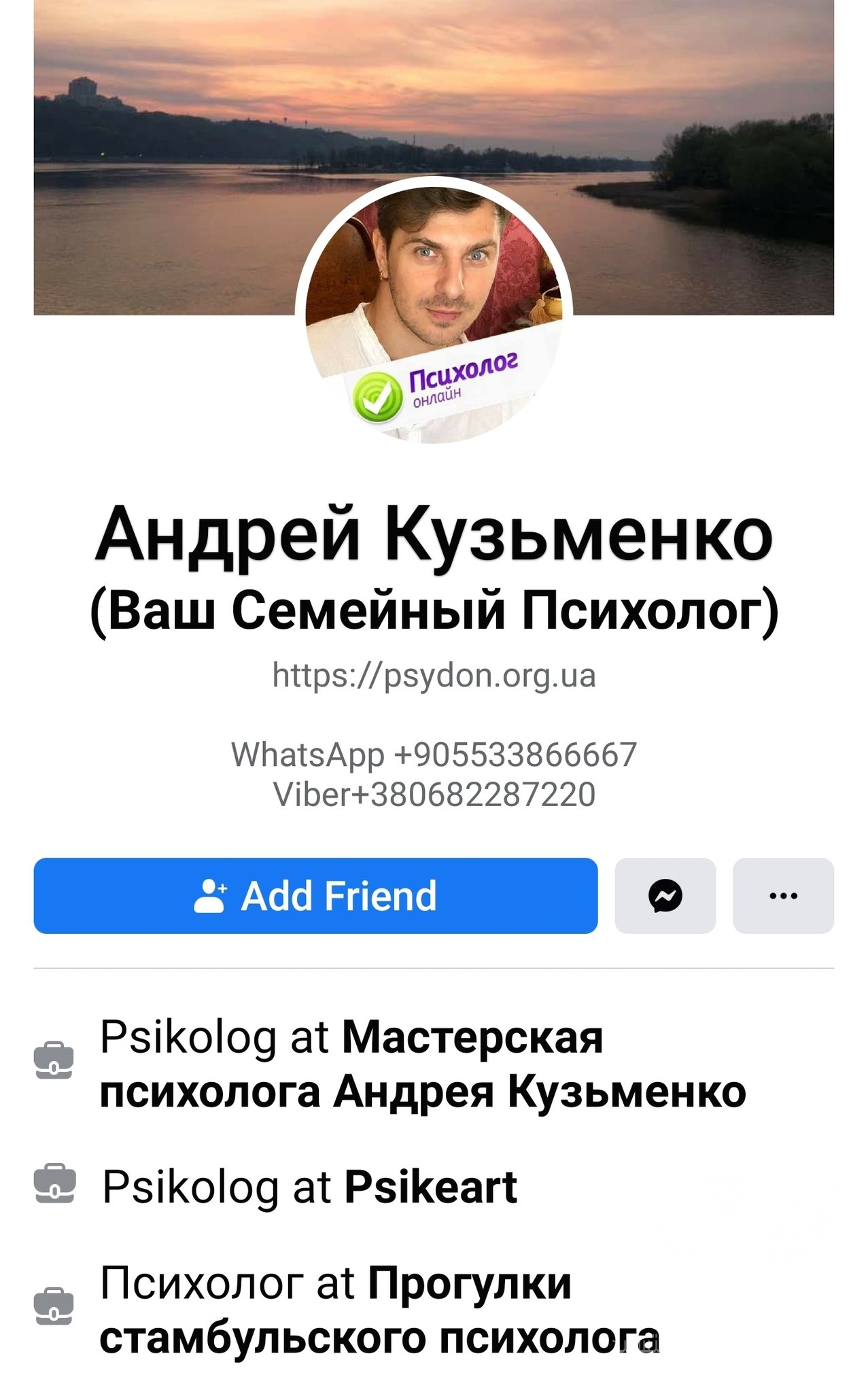Image resolution: width=868 pixels, height=1392 pixels.
Task: Open workplace Мастерская психолога Андрея Кузьменко
Action: 421,1064
